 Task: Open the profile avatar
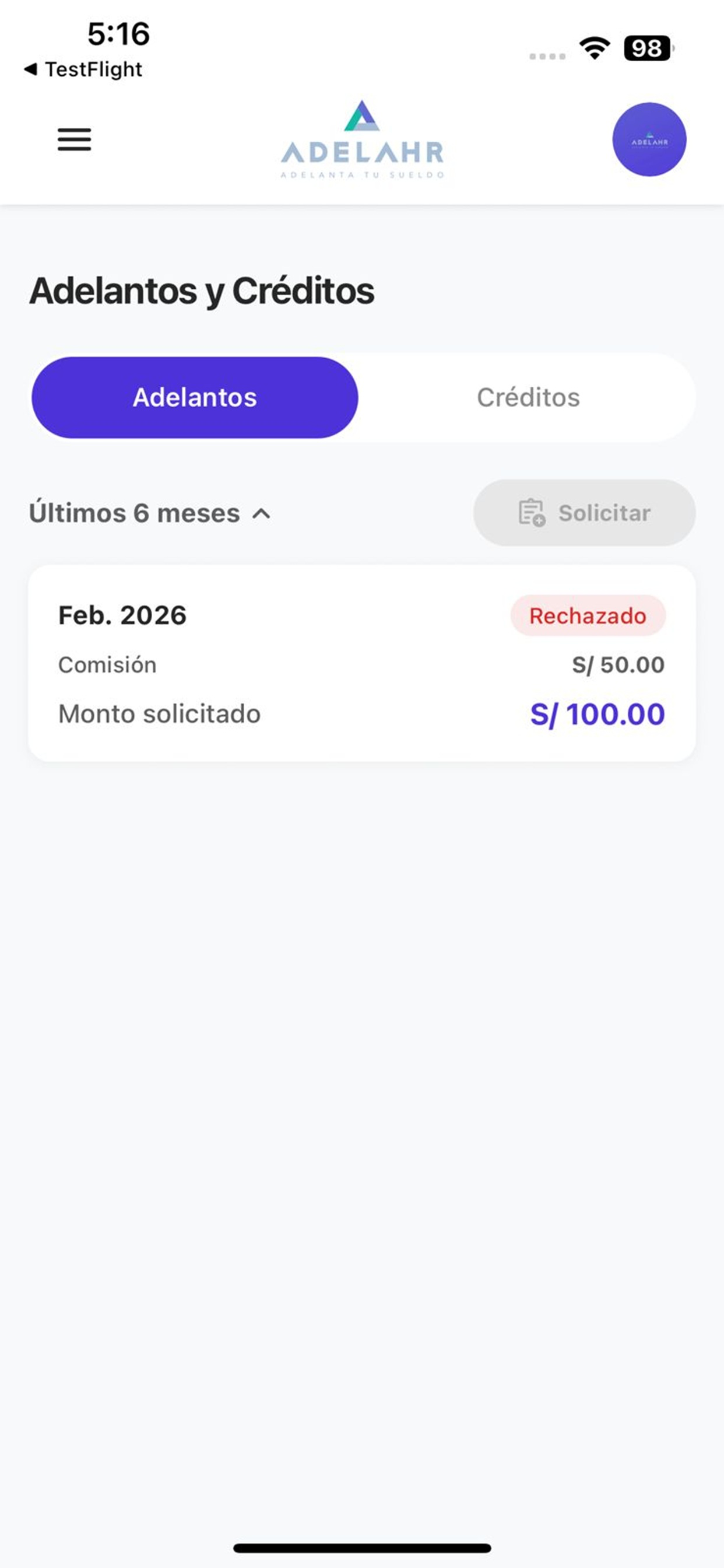(x=649, y=139)
